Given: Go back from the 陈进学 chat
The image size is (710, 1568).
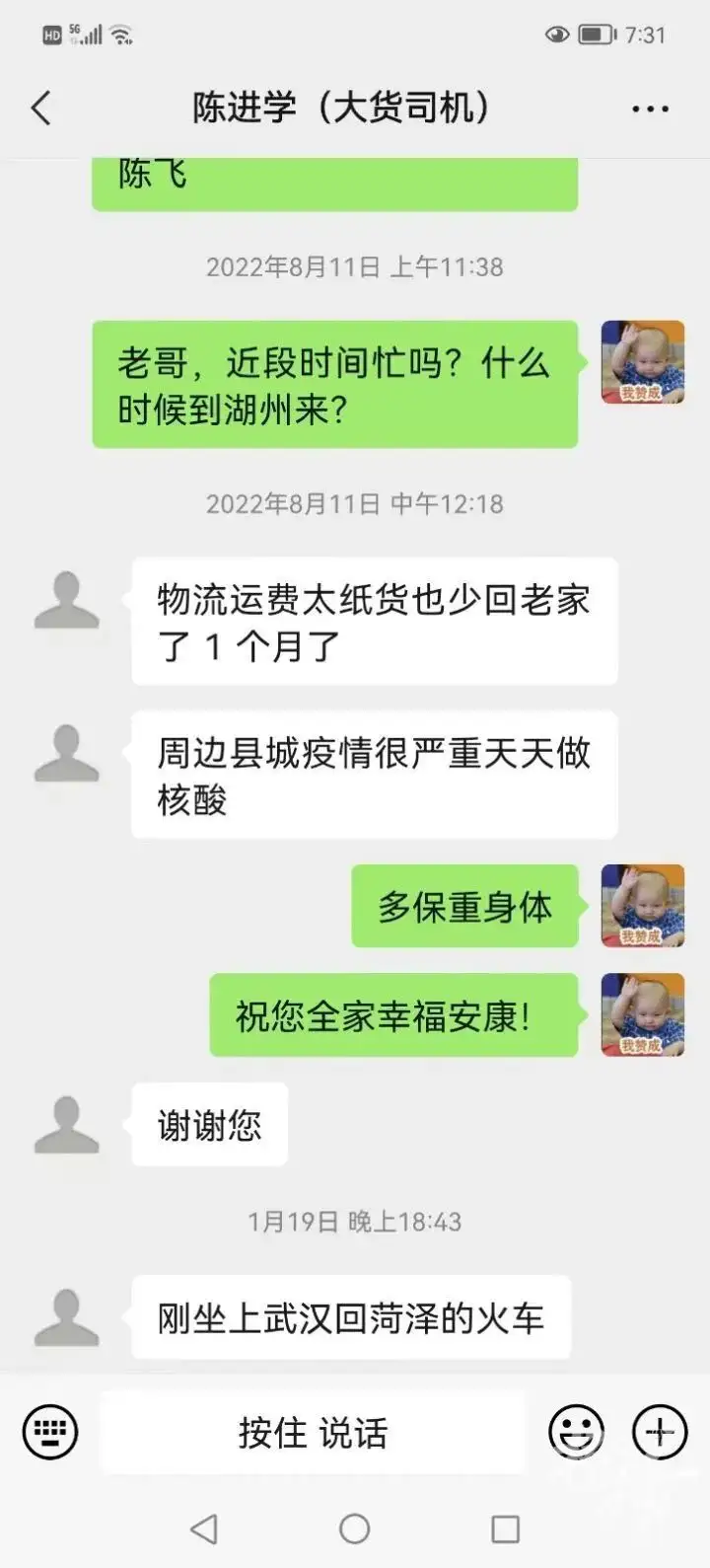Looking at the screenshot, I should [41, 109].
